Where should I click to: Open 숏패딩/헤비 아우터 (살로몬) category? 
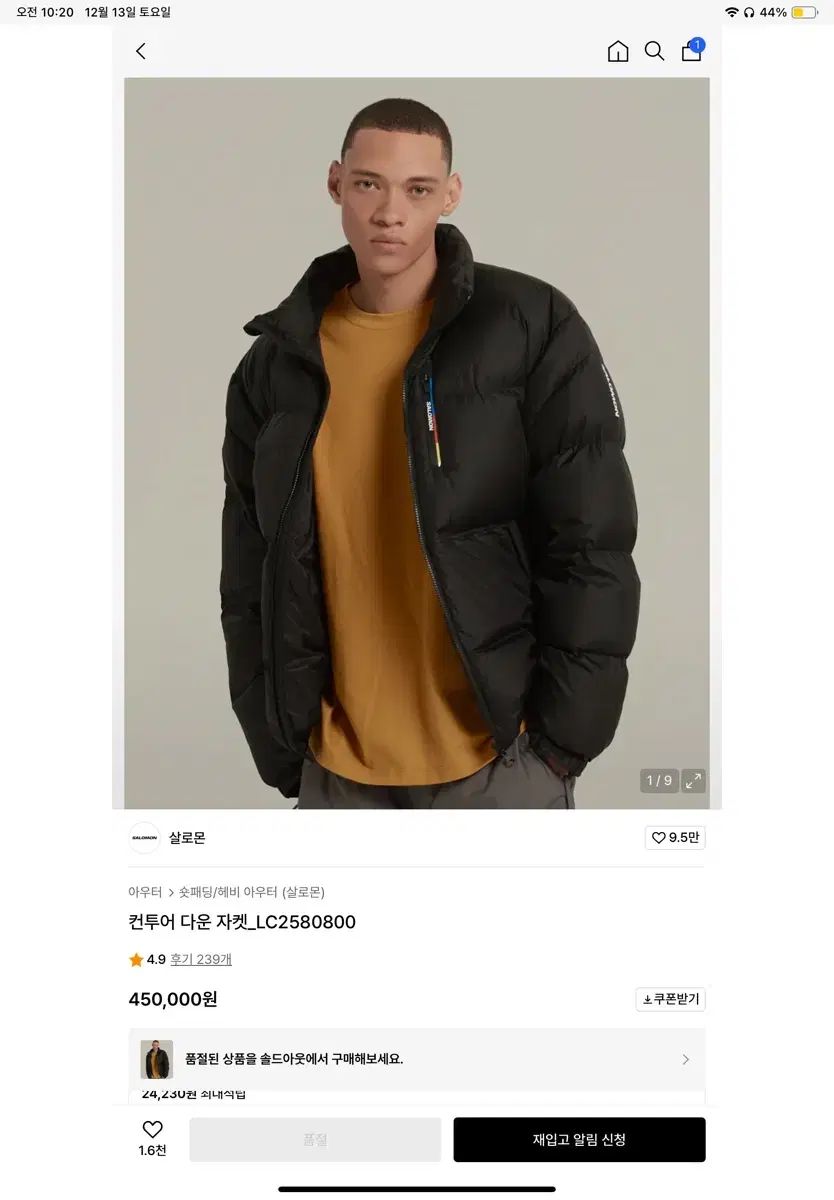(251, 892)
